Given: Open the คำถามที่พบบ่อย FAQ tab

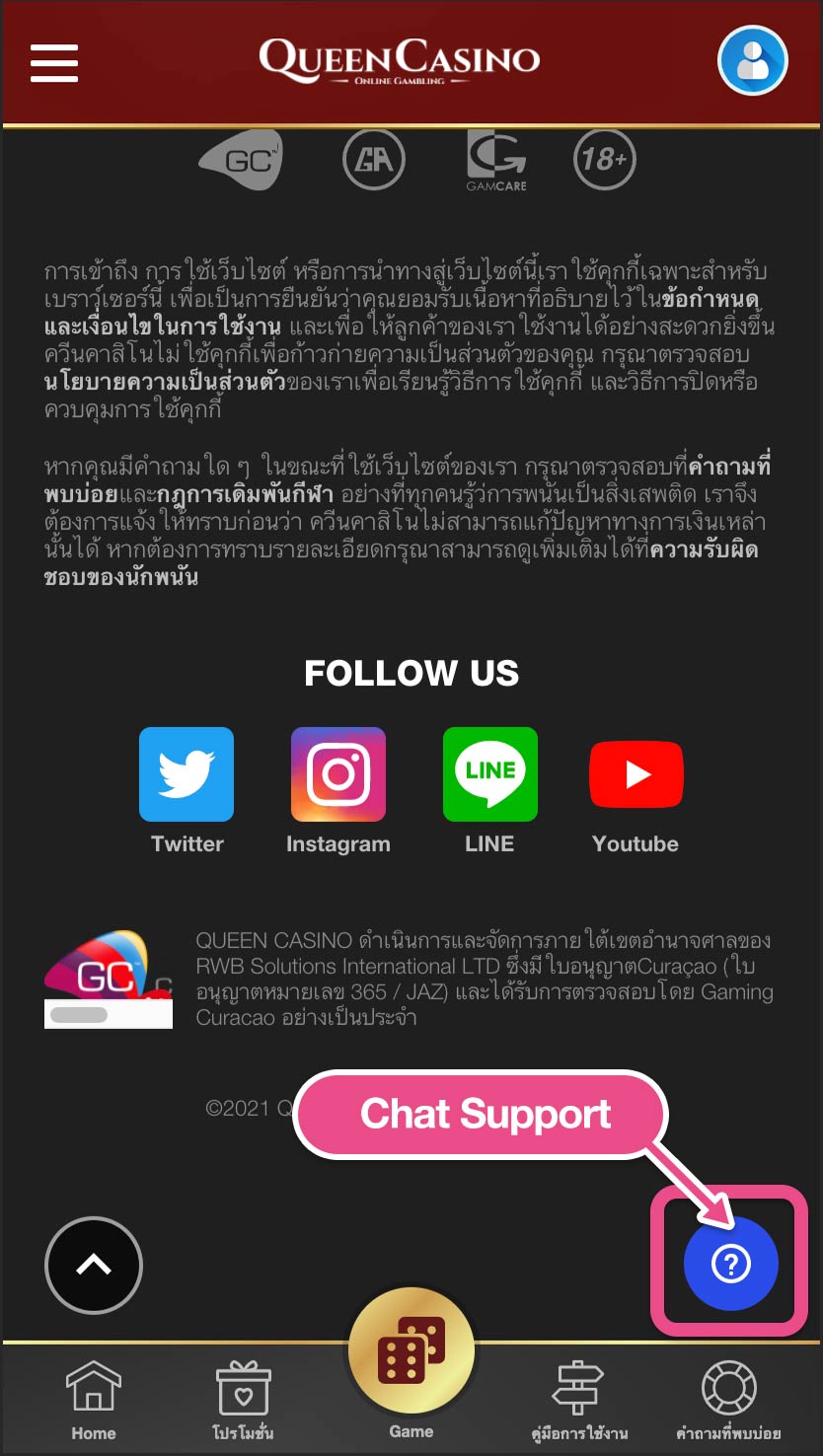Looking at the screenshot, I should coord(728,1401).
